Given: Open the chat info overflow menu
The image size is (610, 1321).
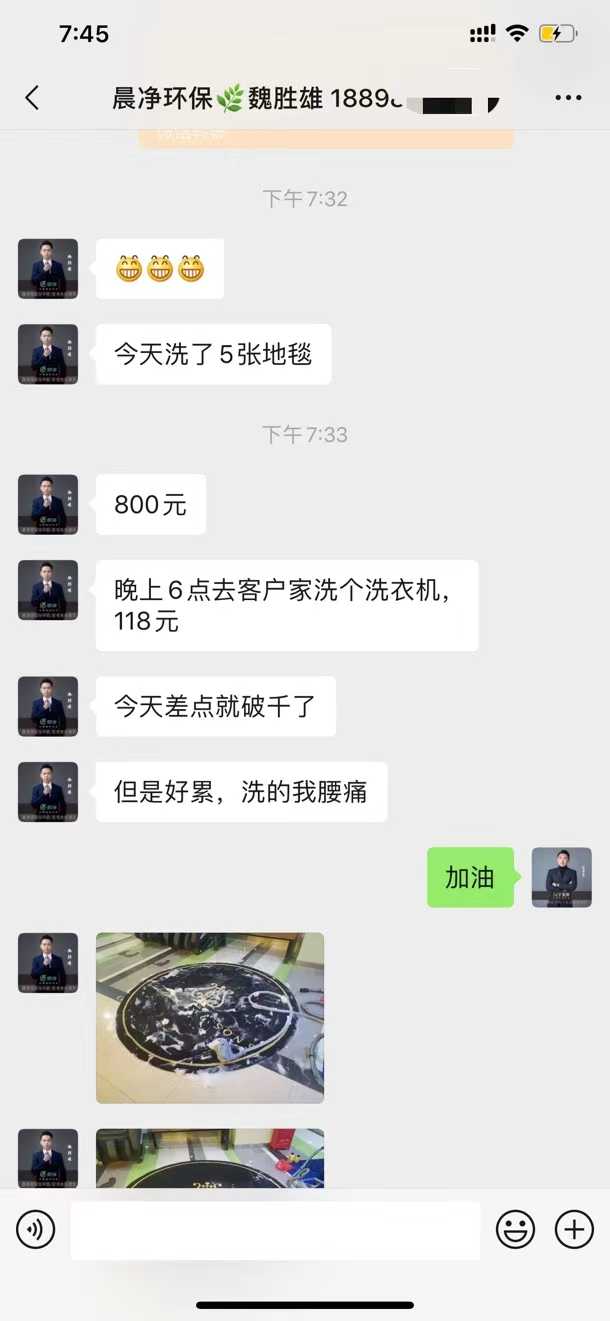Looking at the screenshot, I should pos(568,97).
